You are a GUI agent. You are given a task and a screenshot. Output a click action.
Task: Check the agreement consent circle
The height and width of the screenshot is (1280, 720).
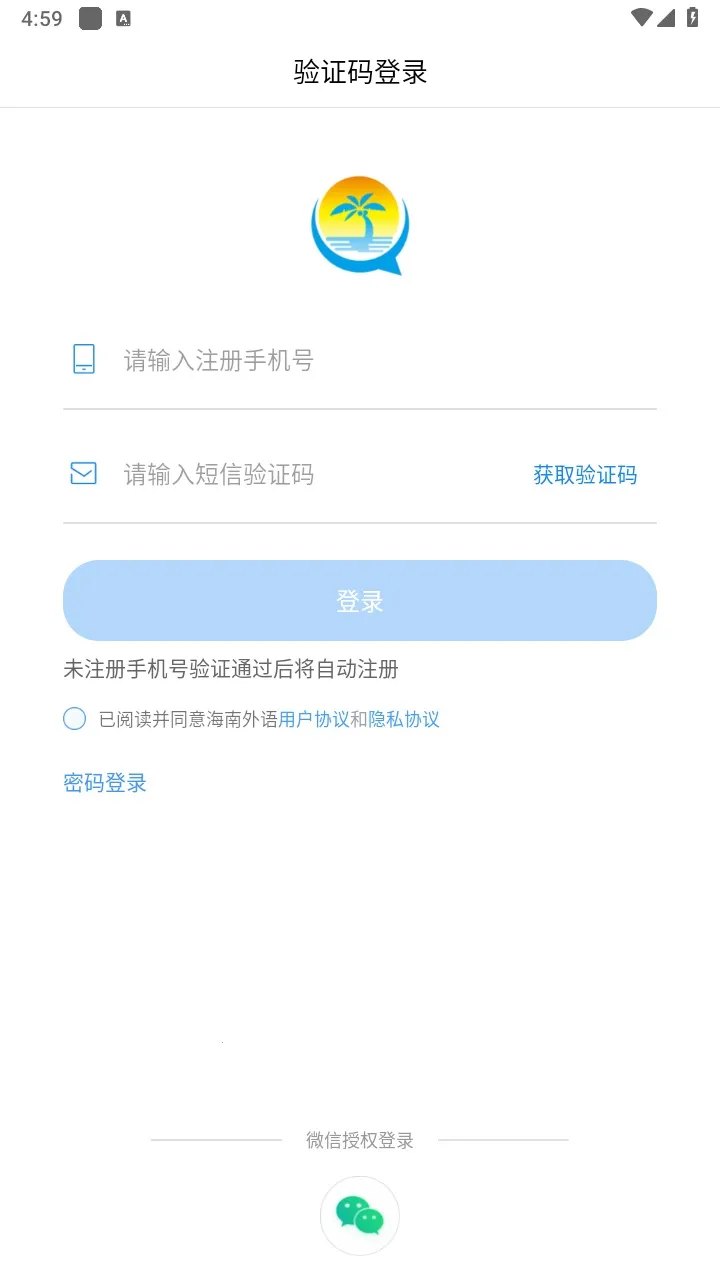point(75,719)
